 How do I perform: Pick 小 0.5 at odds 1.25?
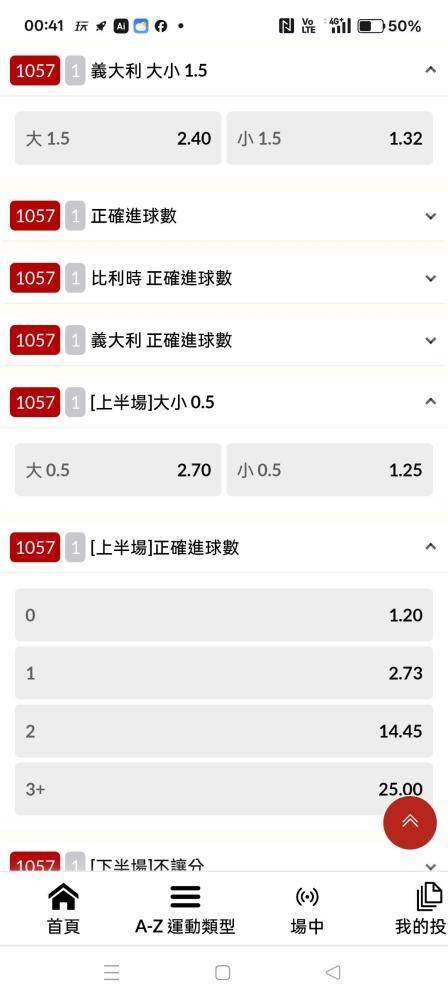pos(329,470)
